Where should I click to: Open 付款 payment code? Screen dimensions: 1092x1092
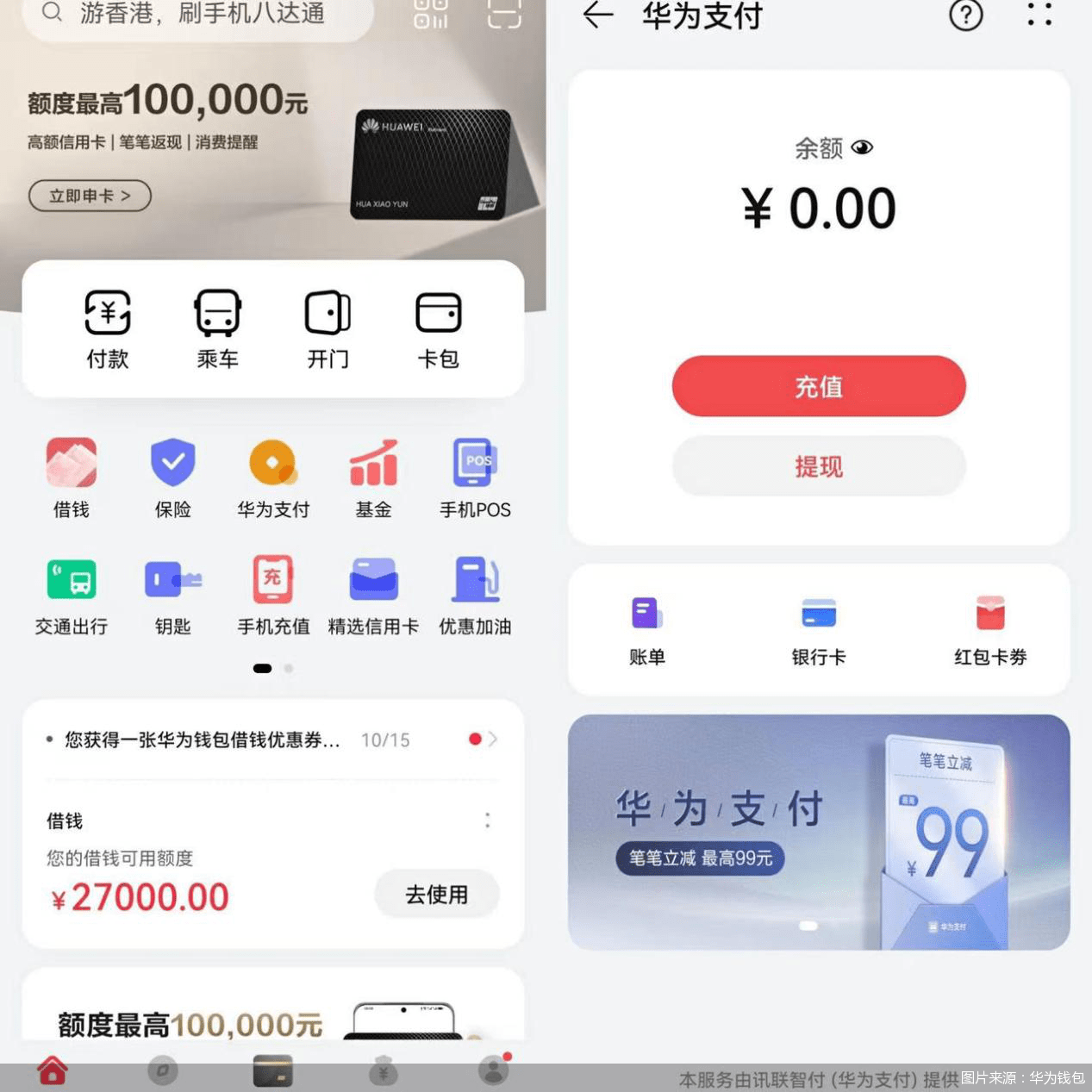point(108,328)
